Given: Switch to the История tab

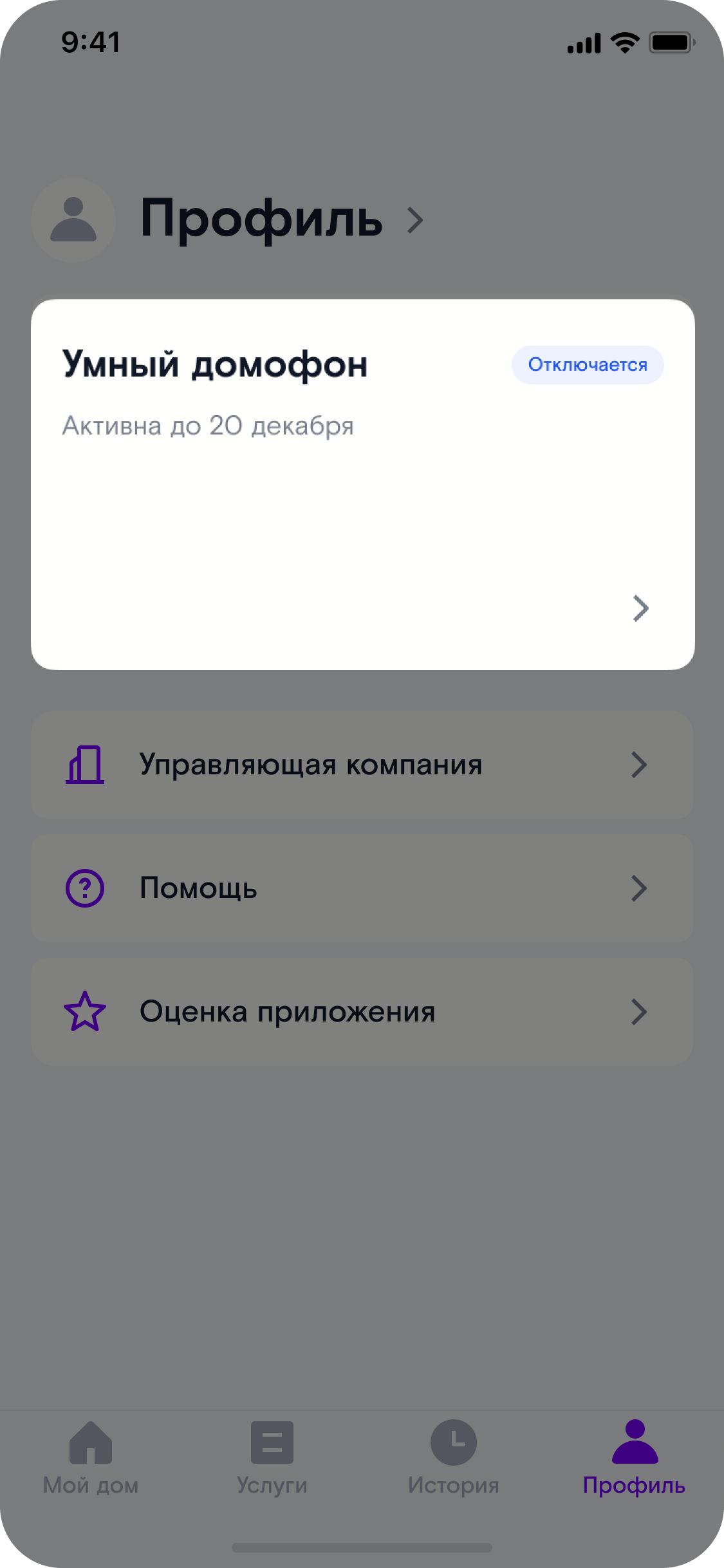Looking at the screenshot, I should click(453, 1459).
